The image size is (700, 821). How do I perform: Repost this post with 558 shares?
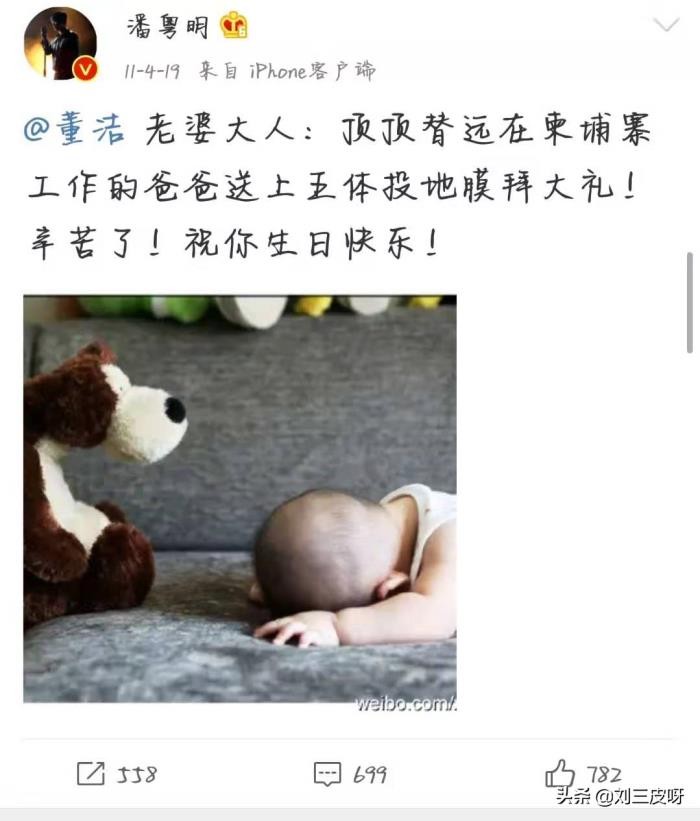pyautogui.click(x=116, y=773)
